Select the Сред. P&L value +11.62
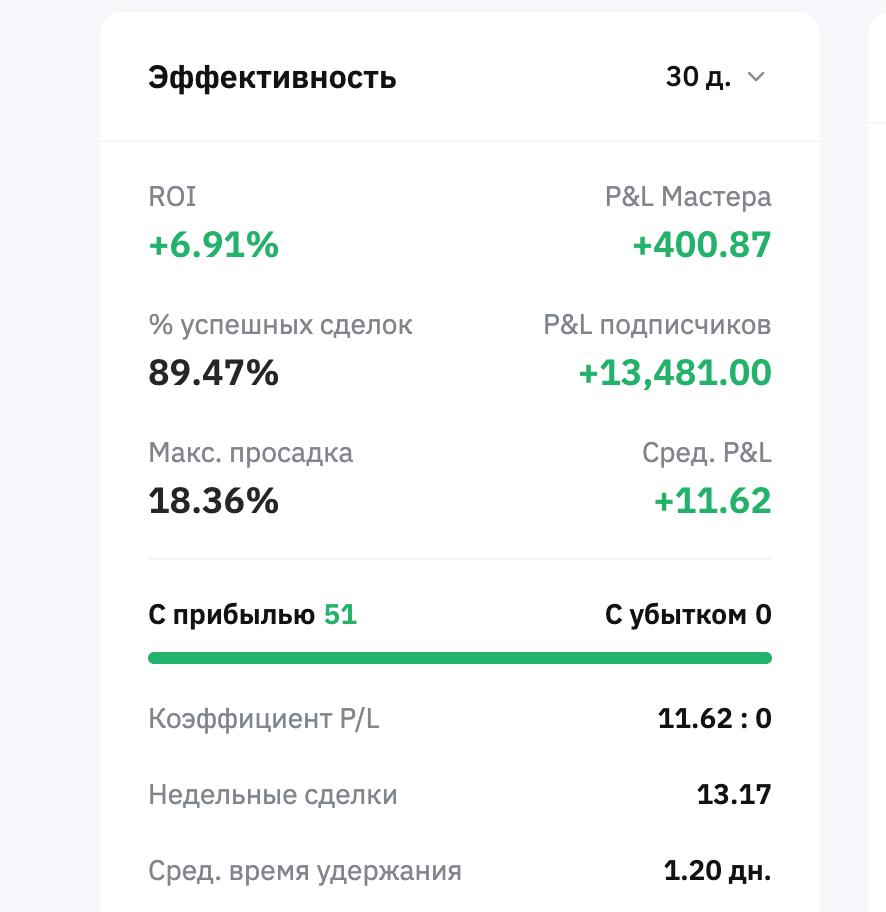Screen dimensions: 886x912 [x=713, y=500]
